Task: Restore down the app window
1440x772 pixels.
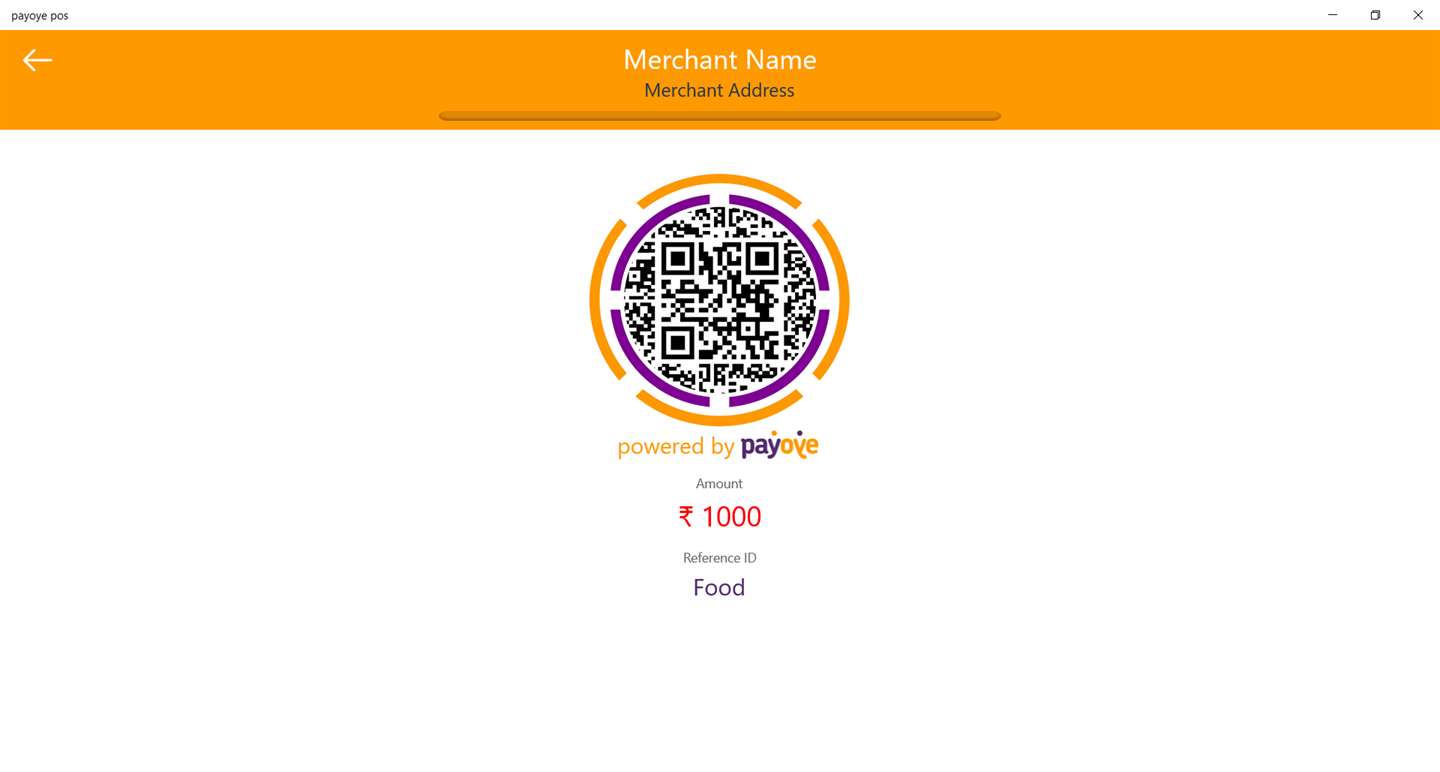Action: point(1375,15)
